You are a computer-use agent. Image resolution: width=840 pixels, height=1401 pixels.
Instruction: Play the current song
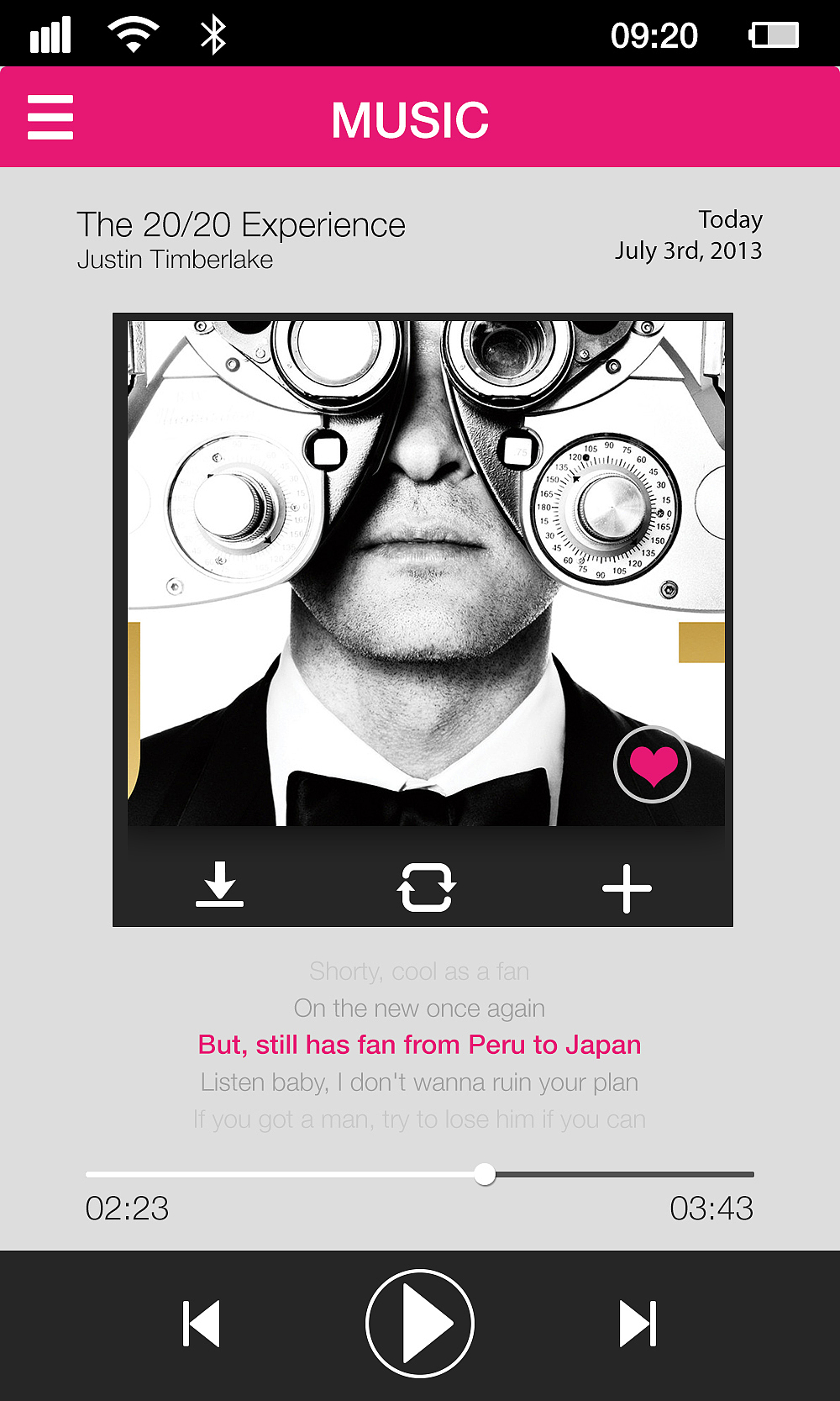(420, 1324)
